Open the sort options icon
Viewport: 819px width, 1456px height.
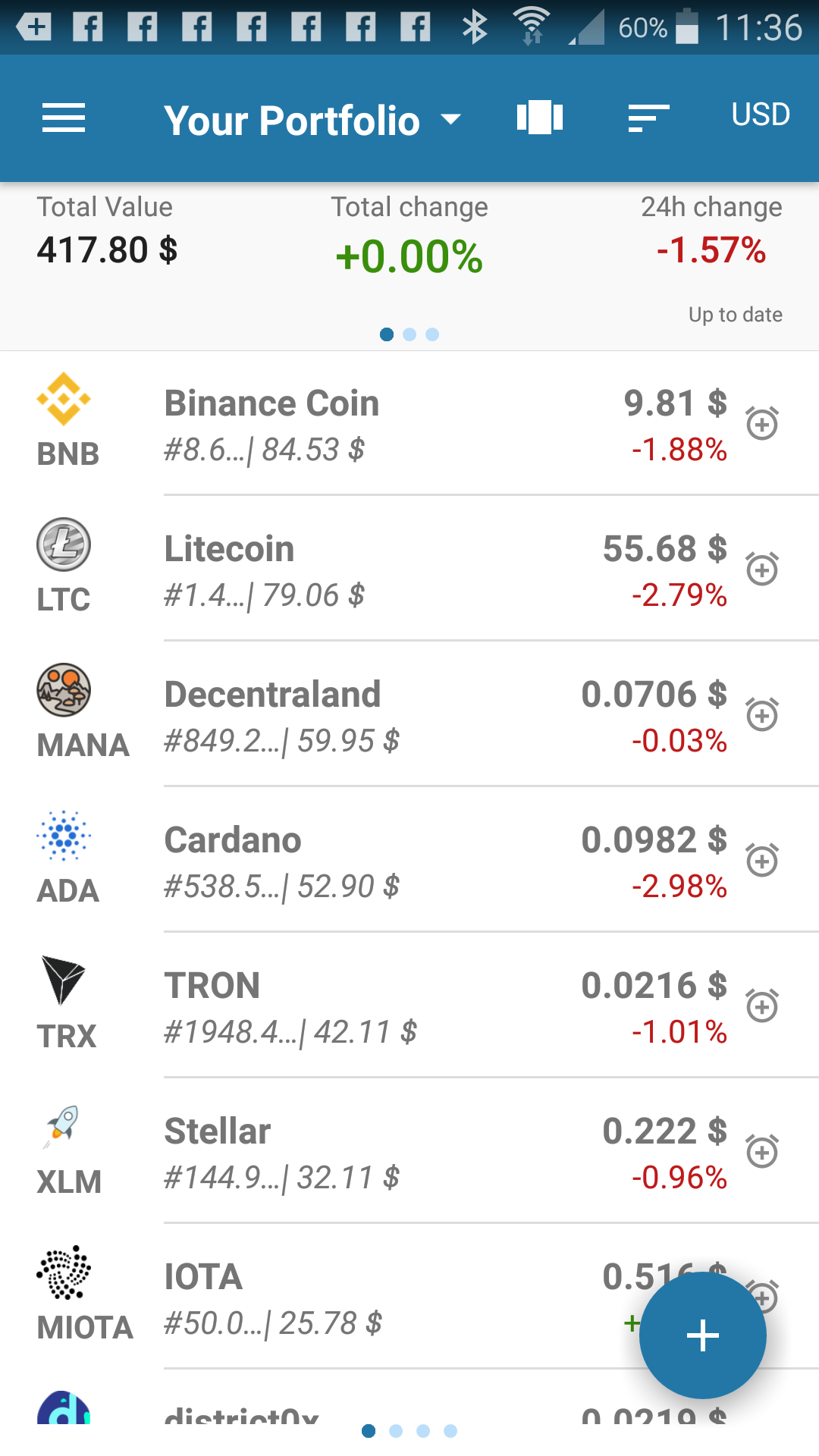[x=648, y=118]
